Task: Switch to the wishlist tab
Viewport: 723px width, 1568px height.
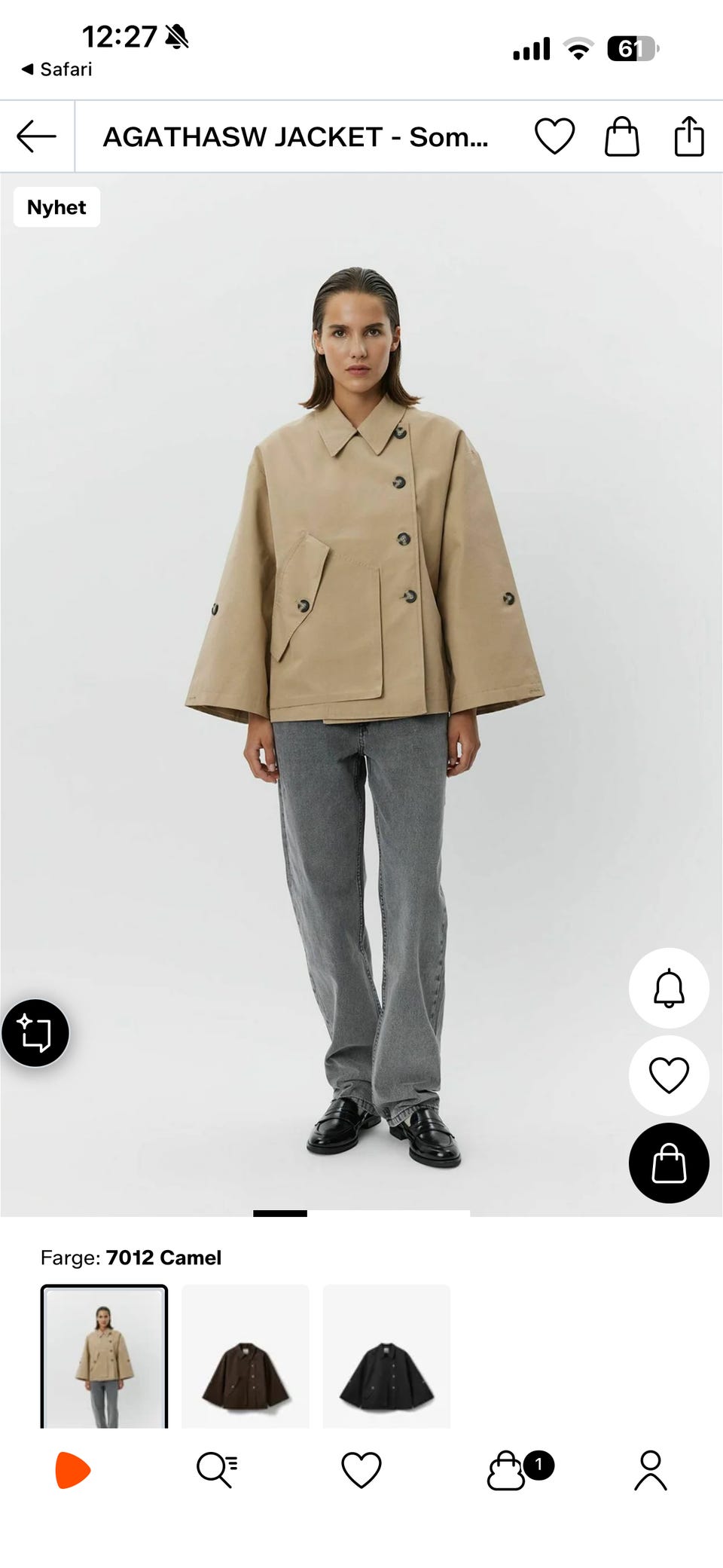Action: [361, 1470]
